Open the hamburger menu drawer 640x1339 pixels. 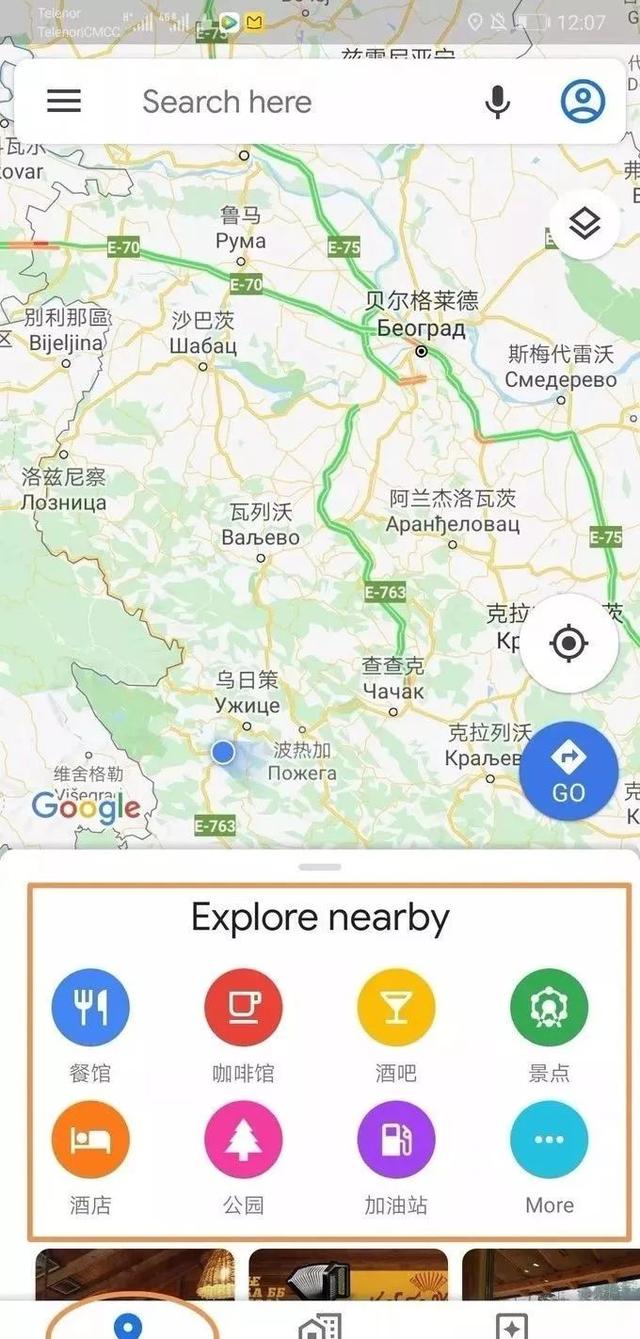[64, 101]
